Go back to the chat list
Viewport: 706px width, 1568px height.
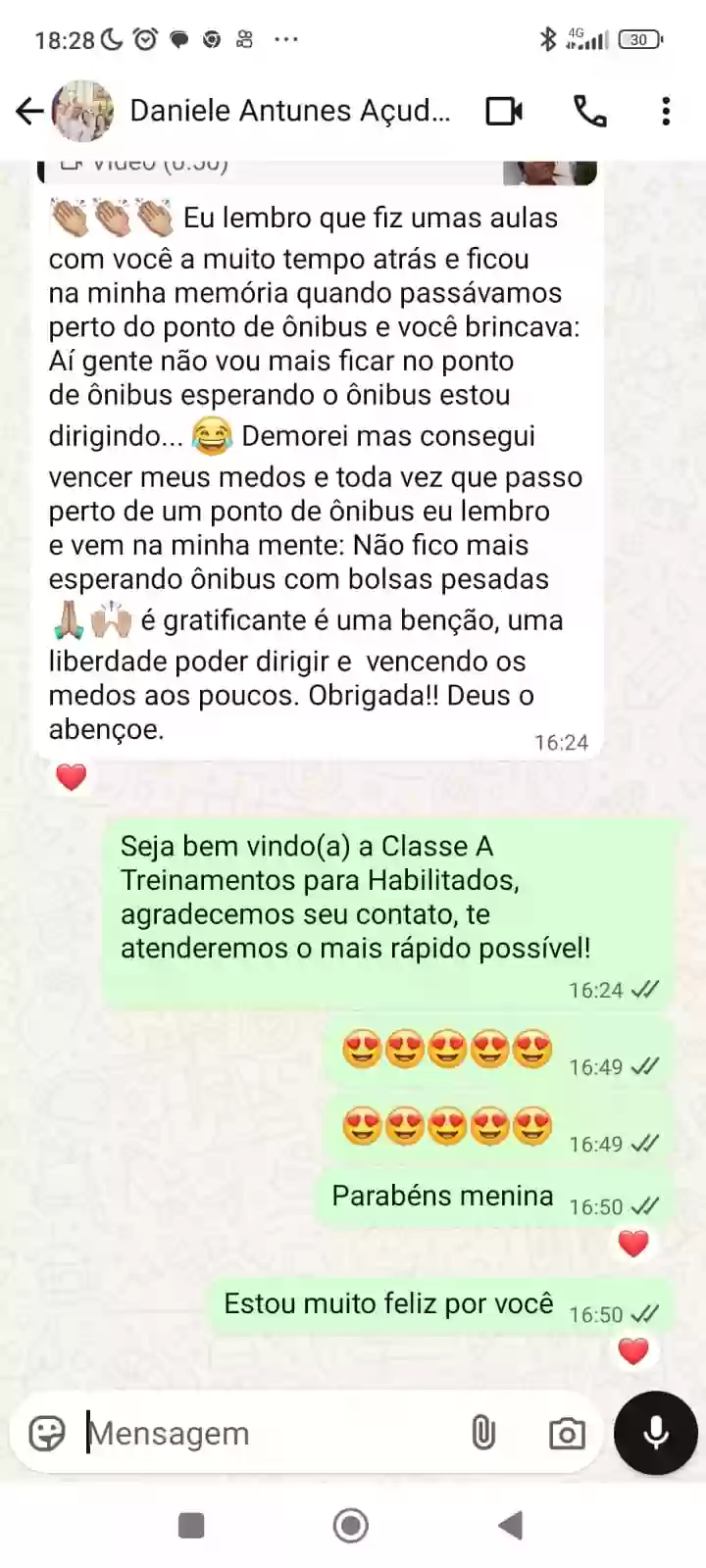(x=28, y=111)
